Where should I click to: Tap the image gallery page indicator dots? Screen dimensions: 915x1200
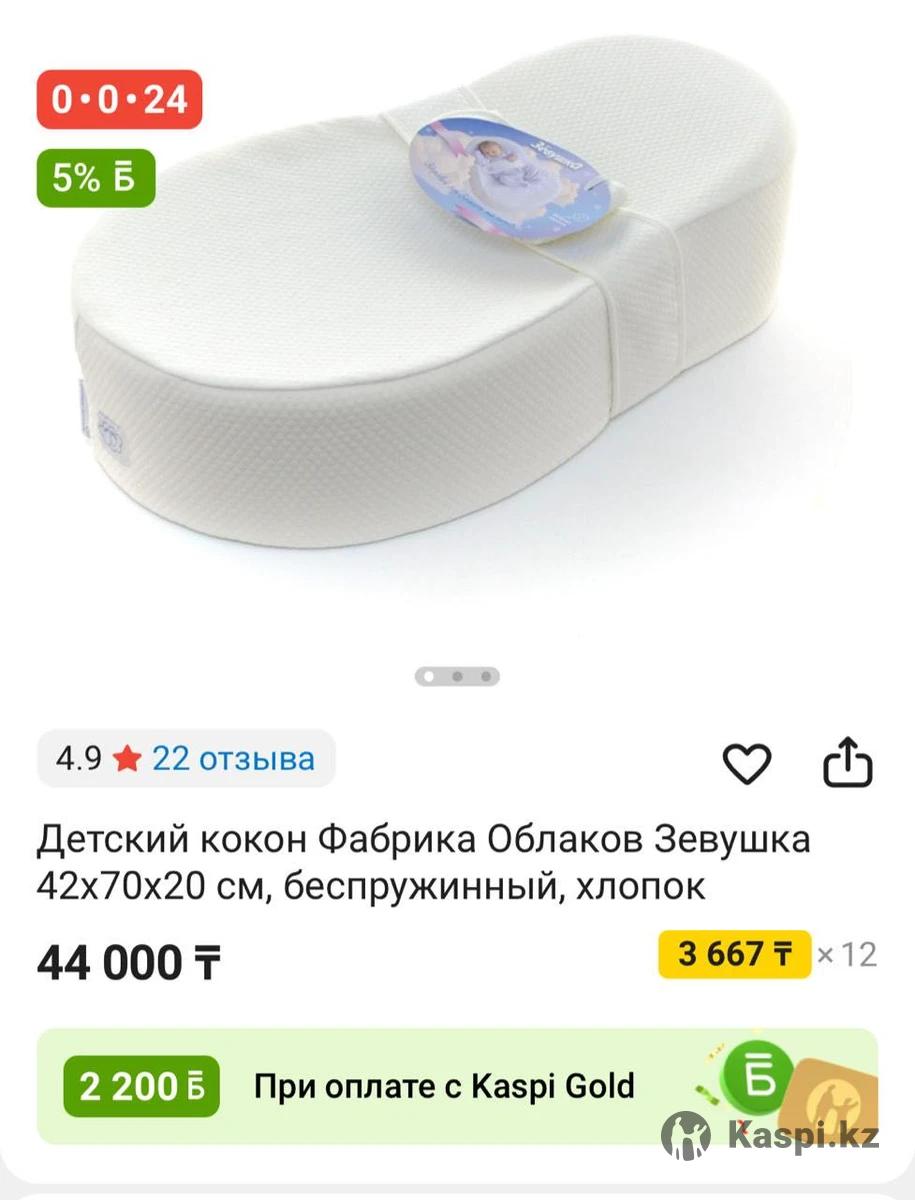coord(457,677)
